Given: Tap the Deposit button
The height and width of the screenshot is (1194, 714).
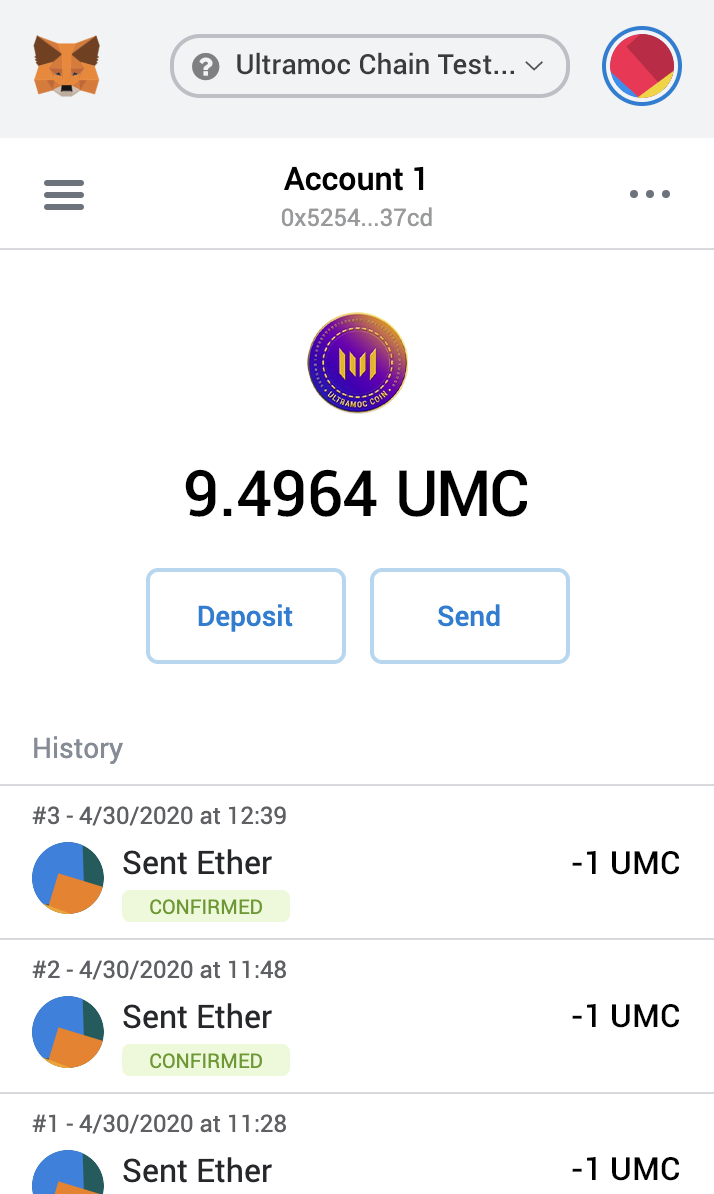Looking at the screenshot, I should tap(246, 616).
